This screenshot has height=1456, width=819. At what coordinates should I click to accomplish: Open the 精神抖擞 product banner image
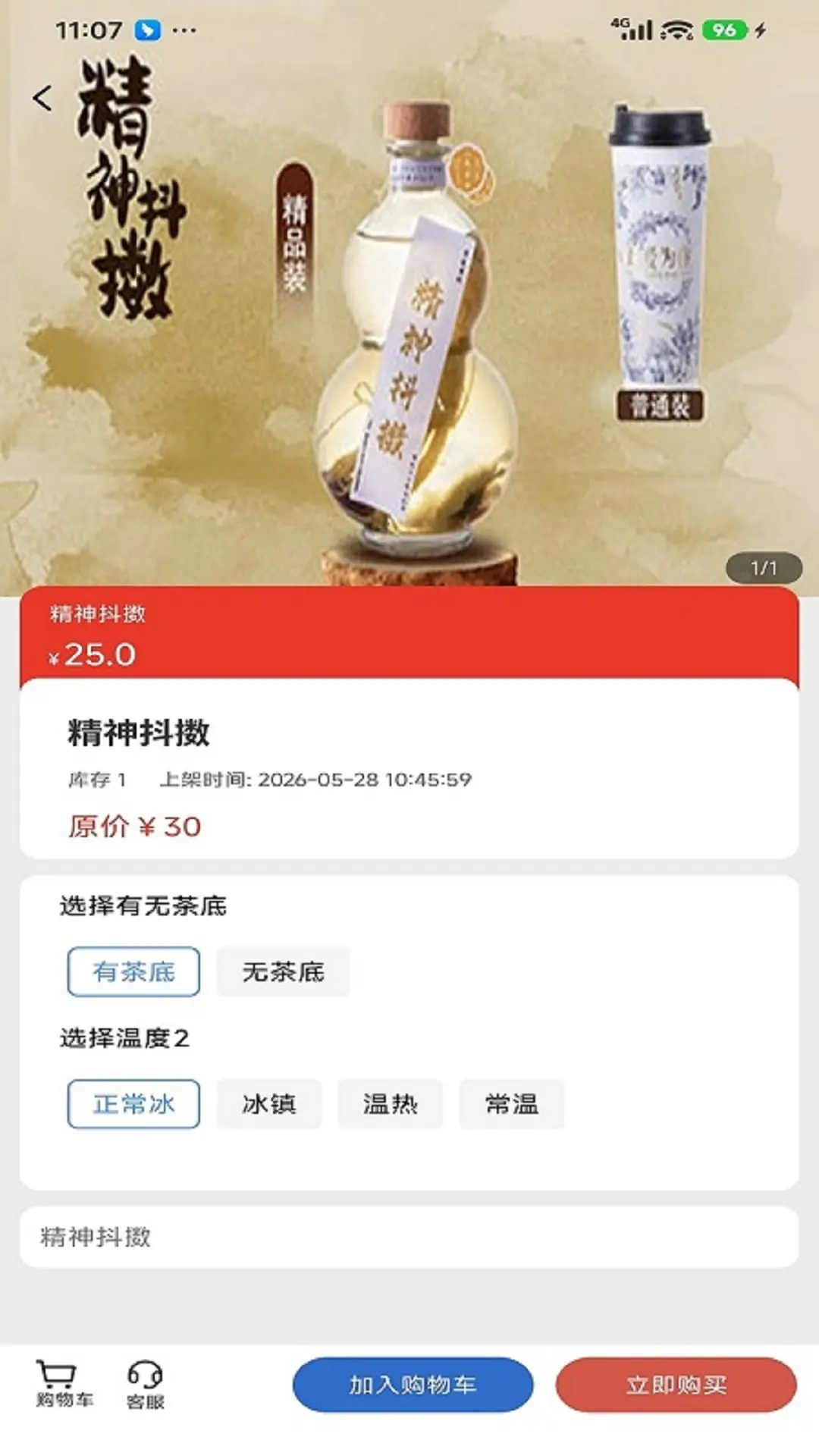pyautogui.click(x=409, y=296)
